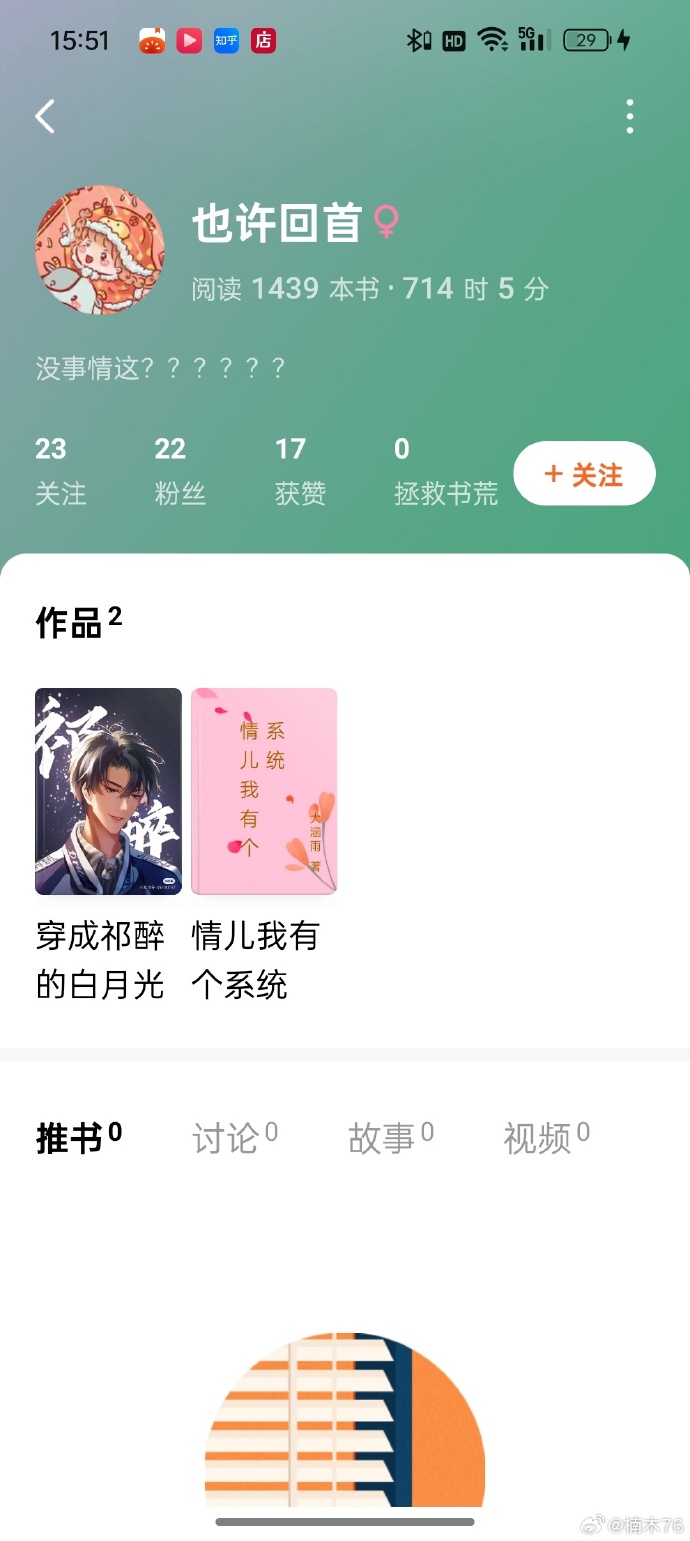Open the book 穿成祁醉的白月光
The image size is (690, 1541).
pyautogui.click(x=108, y=791)
